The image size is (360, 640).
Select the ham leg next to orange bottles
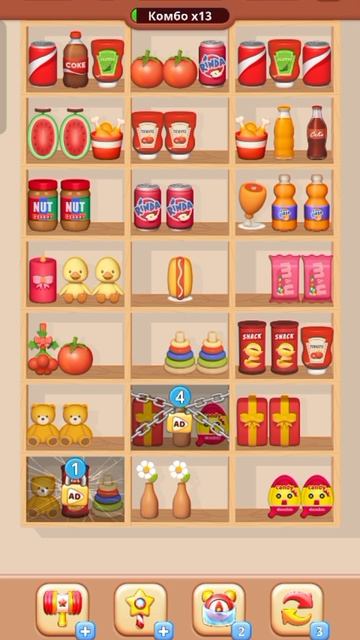(252, 205)
